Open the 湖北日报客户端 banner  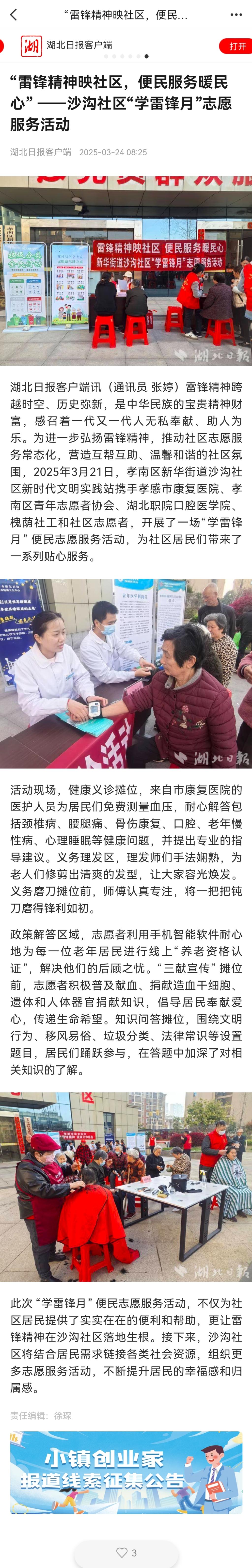79,46
